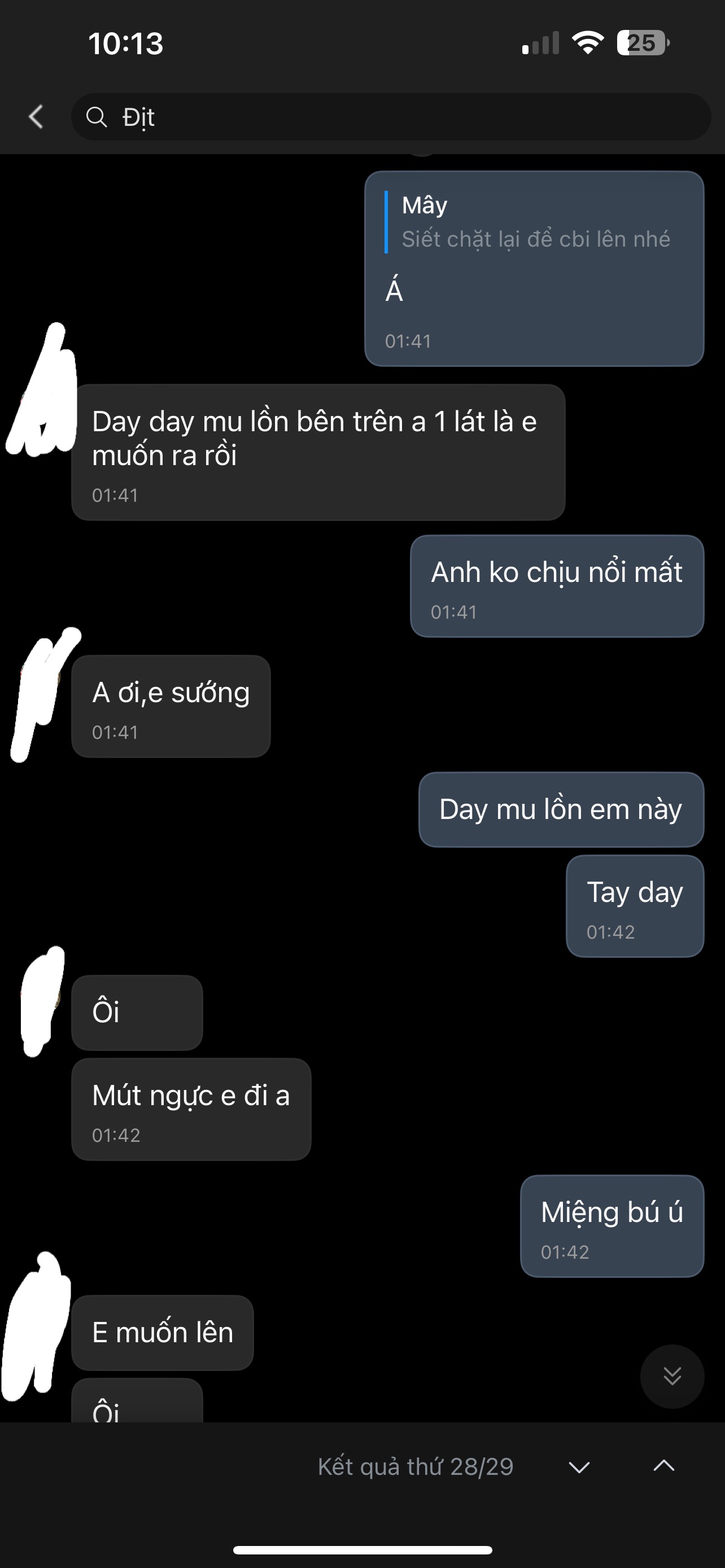
Task: Jump to the newest messages
Action: click(x=671, y=1376)
